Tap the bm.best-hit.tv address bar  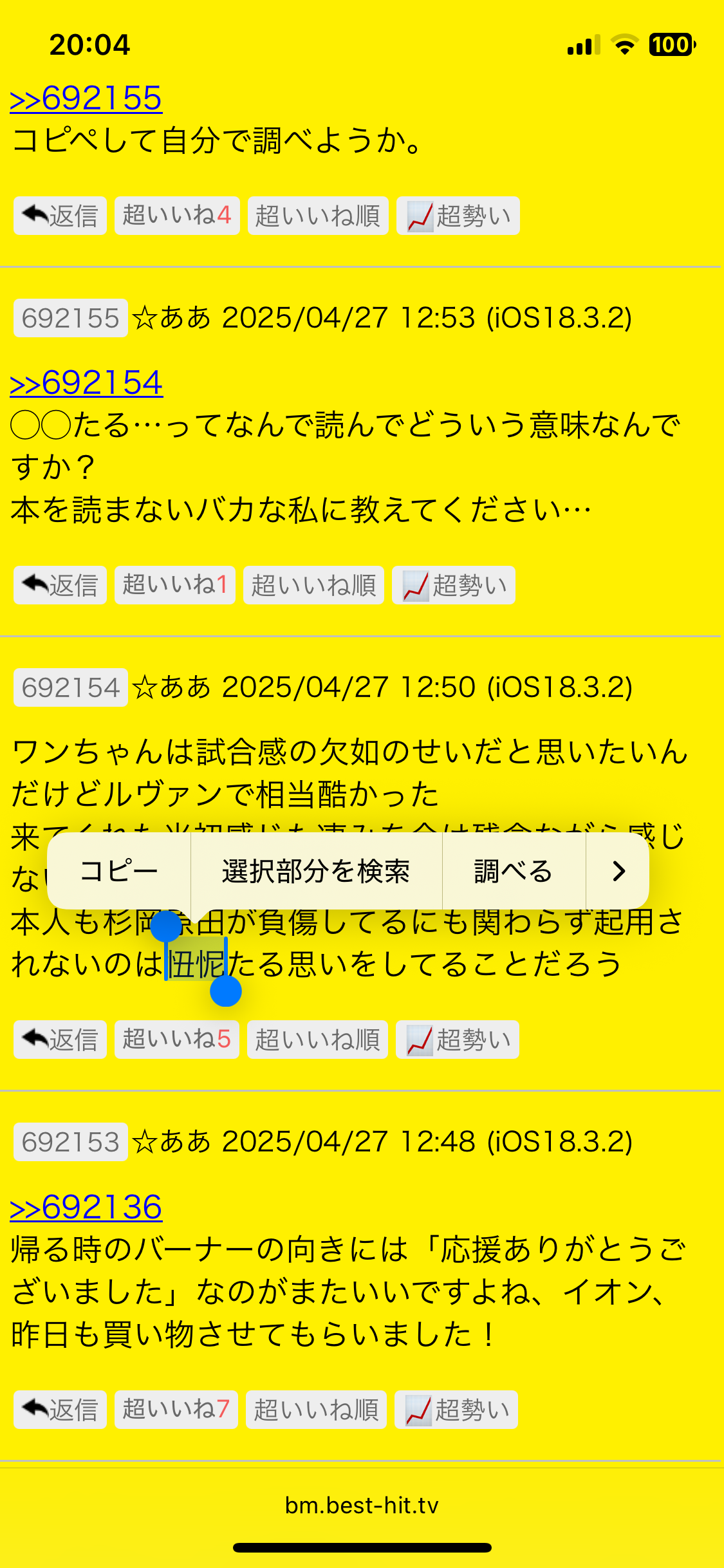[362, 1506]
